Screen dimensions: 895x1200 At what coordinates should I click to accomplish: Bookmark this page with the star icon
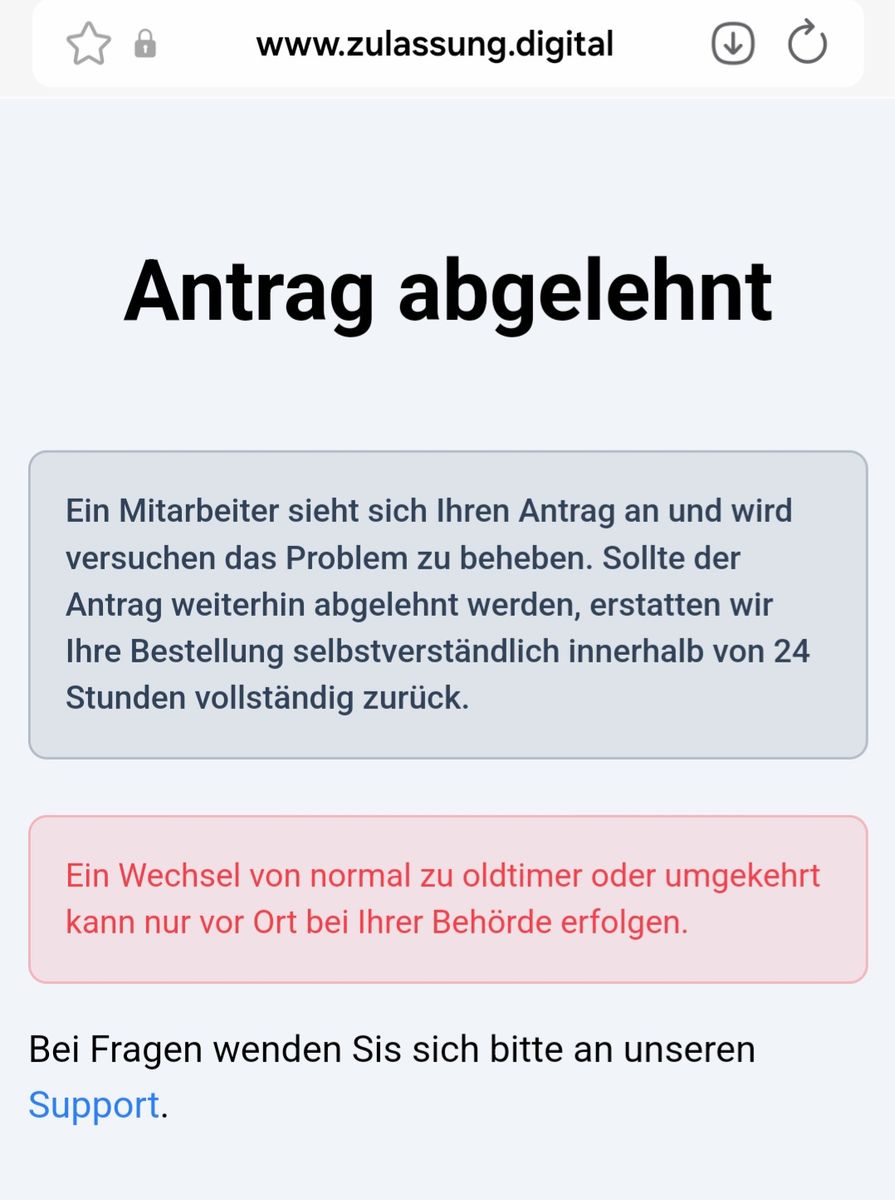[x=88, y=44]
